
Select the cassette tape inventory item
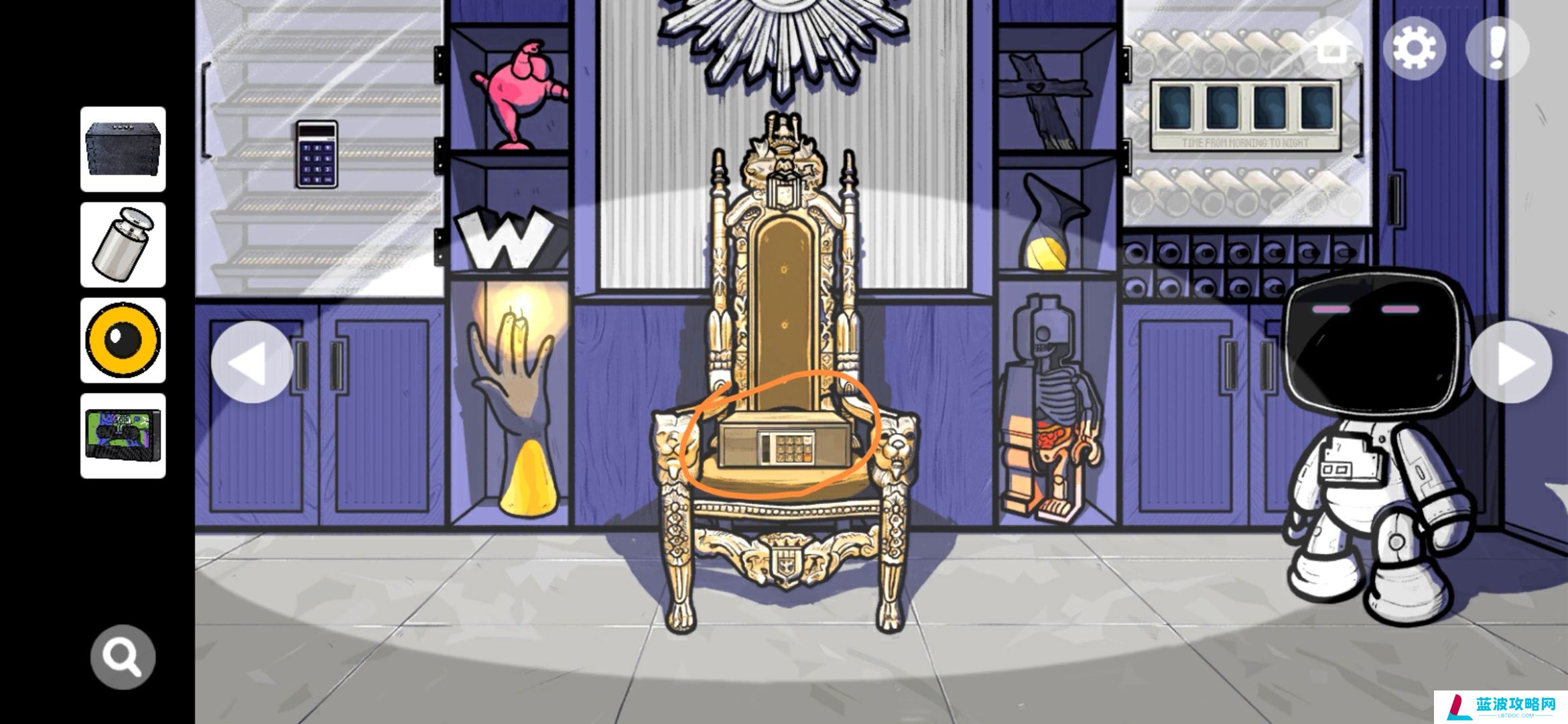point(123,436)
